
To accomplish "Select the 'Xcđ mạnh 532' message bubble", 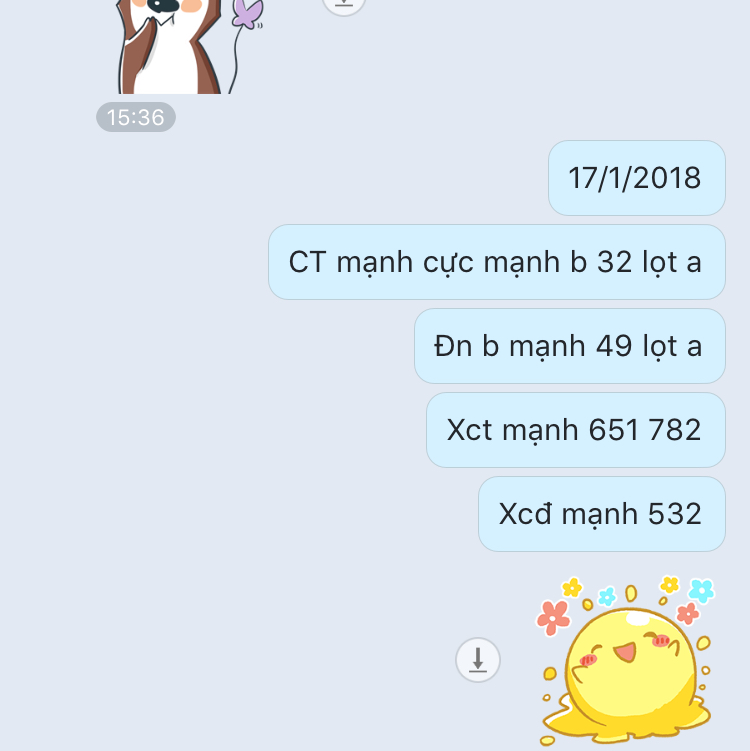I will click(x=602, y=513).
